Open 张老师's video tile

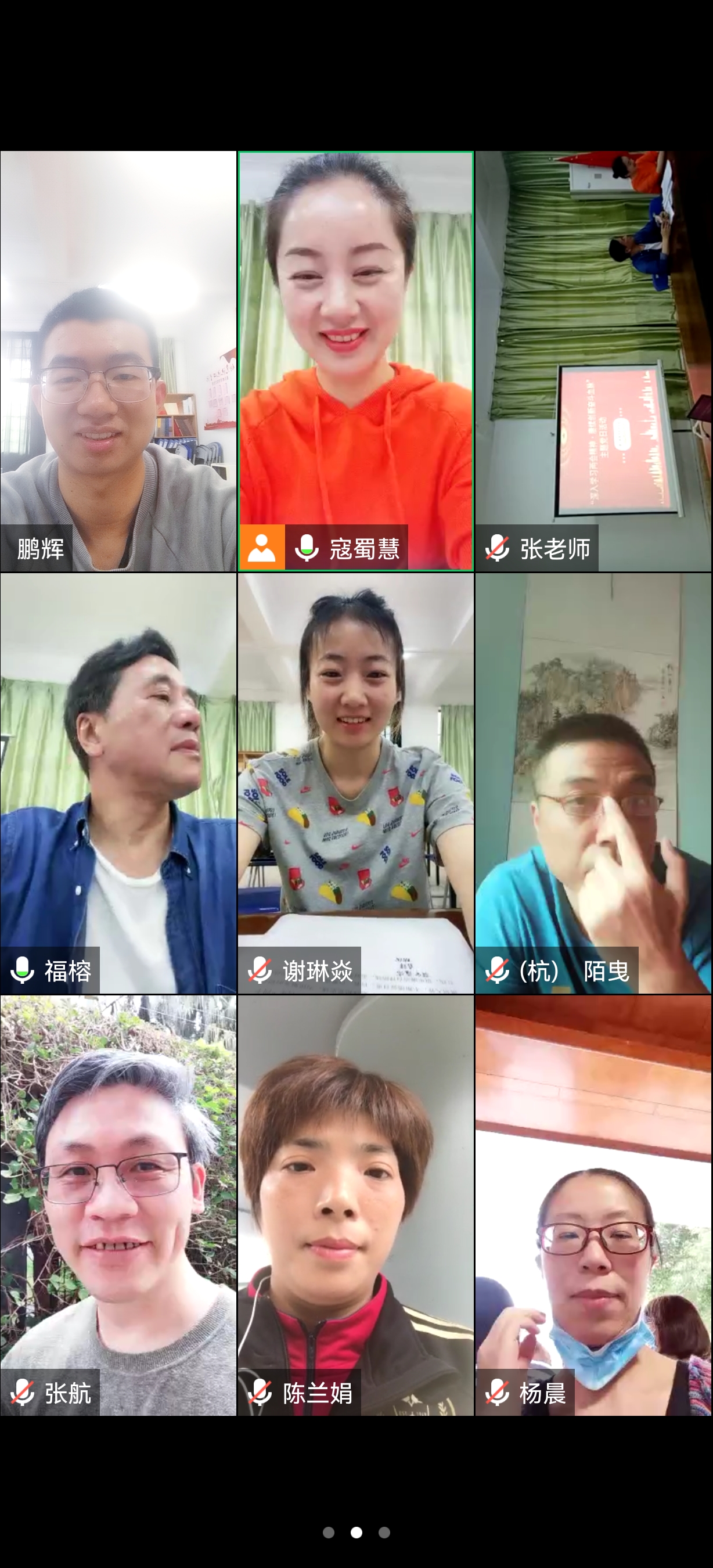coord(594,362)
